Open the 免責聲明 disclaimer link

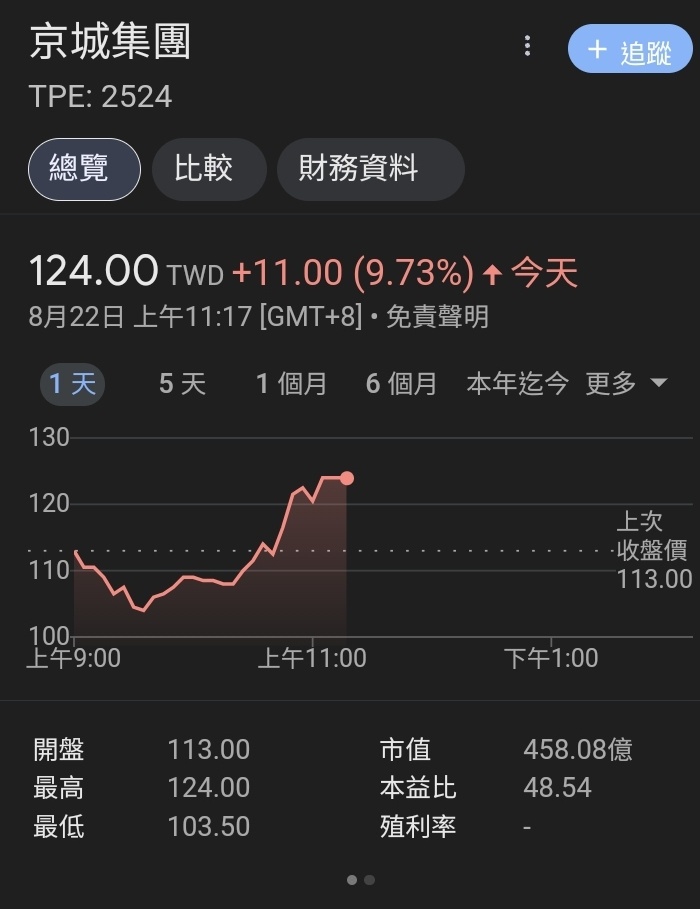[437, 318]
